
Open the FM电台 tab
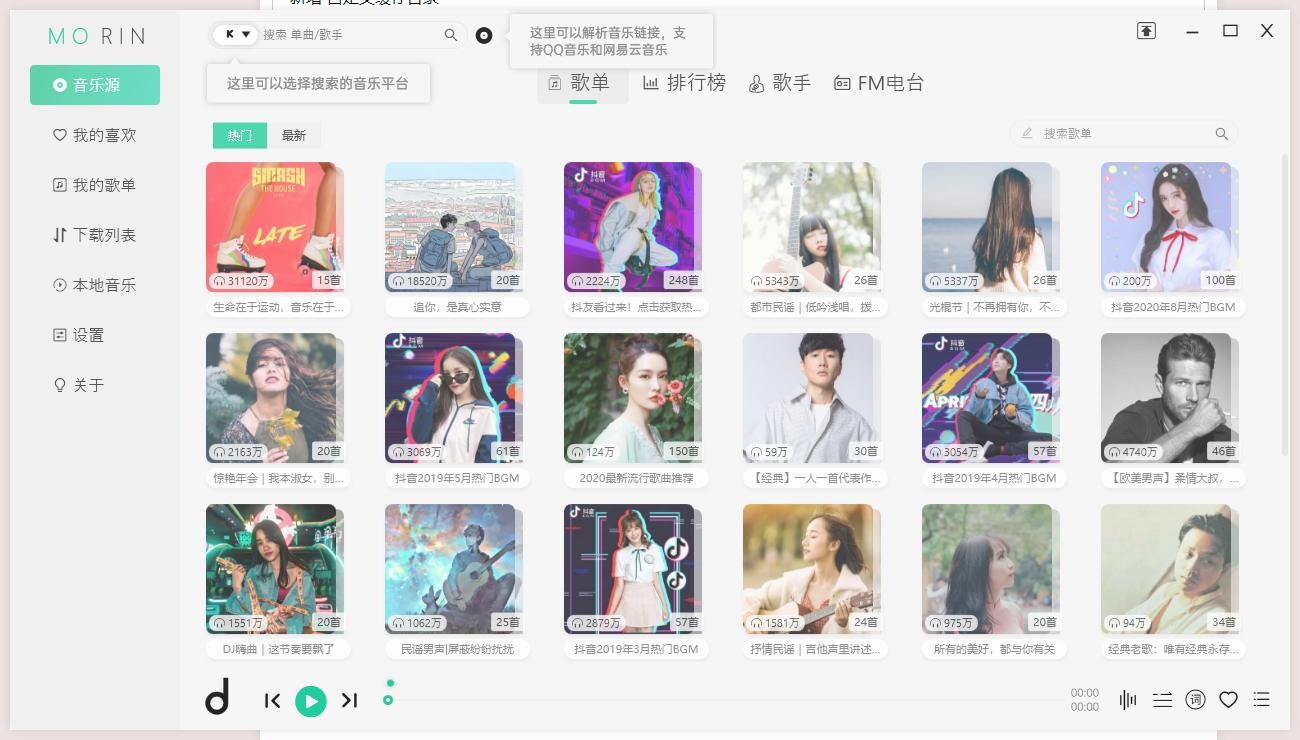pyautogui.click(x=878, y=83)
